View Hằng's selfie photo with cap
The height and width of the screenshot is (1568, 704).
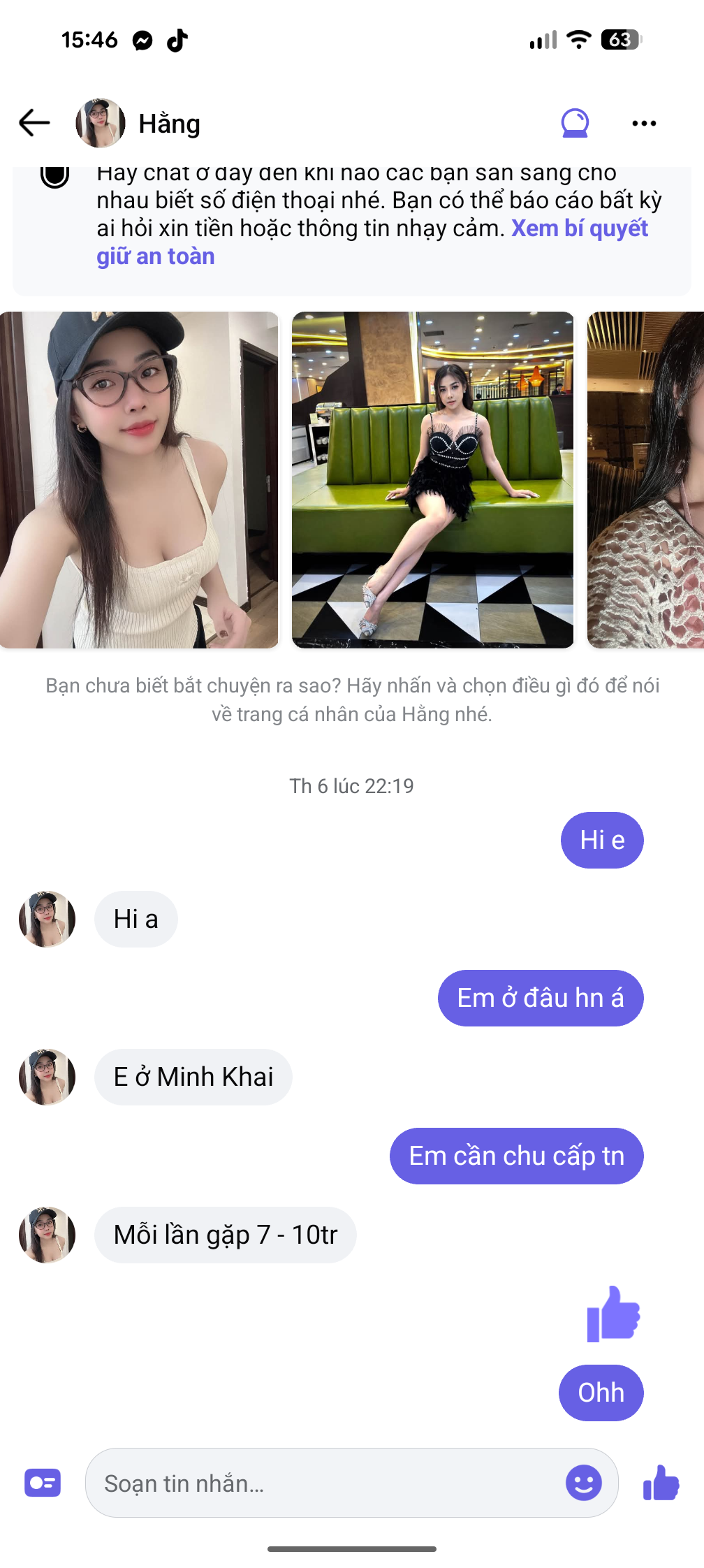coord(138,479)
